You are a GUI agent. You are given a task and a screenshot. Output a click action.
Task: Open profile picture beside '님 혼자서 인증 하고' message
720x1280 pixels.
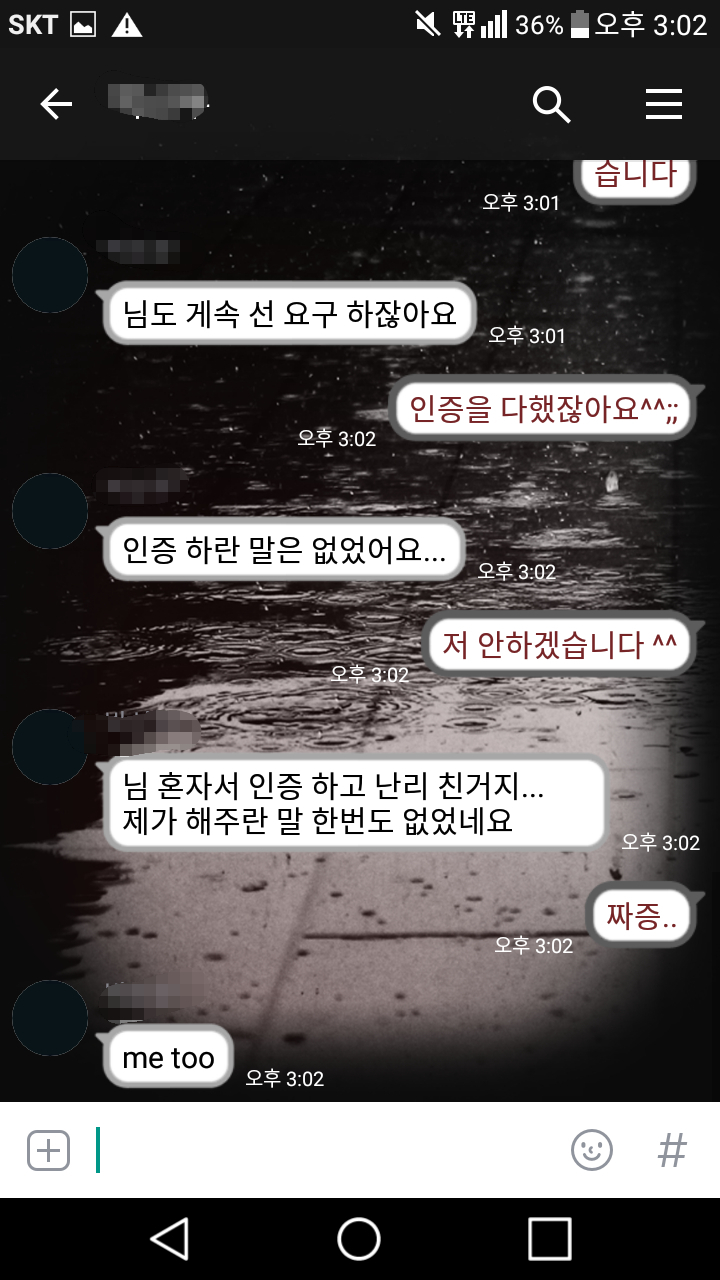tap(50, 747)
